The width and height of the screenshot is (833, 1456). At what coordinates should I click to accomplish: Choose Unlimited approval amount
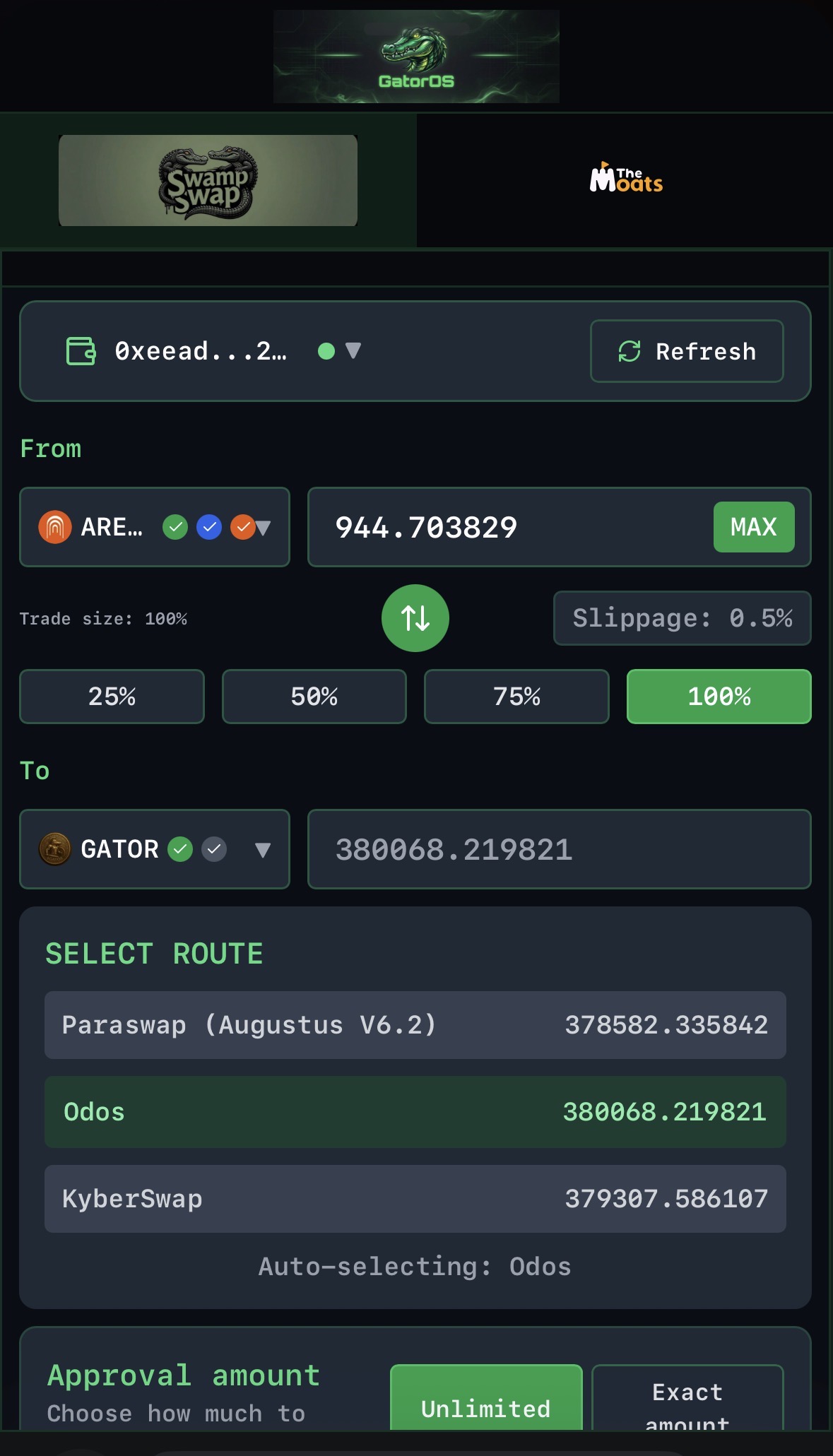(x=486, y=1399)
